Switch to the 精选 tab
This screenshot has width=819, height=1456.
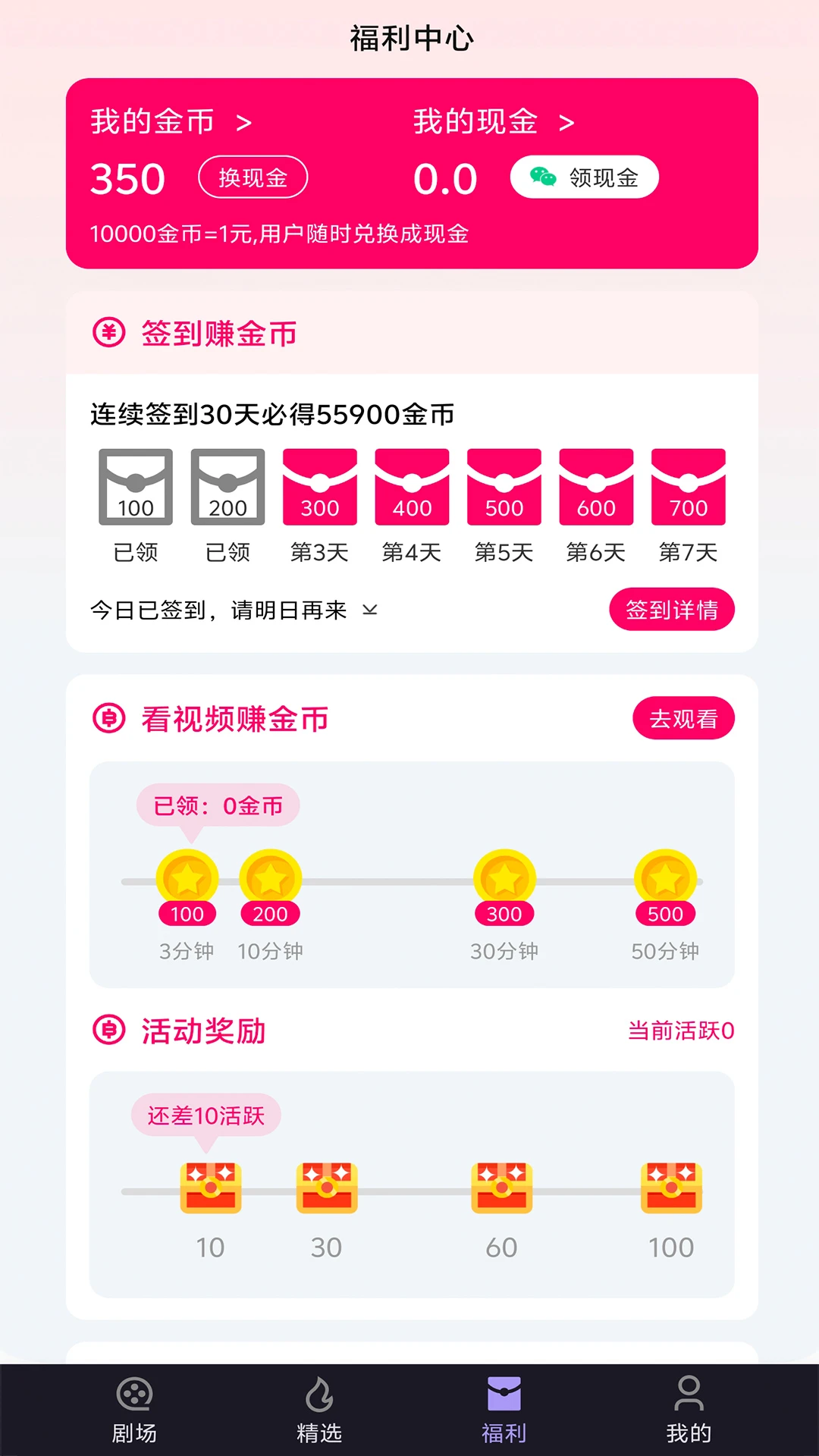point(319,1410)
